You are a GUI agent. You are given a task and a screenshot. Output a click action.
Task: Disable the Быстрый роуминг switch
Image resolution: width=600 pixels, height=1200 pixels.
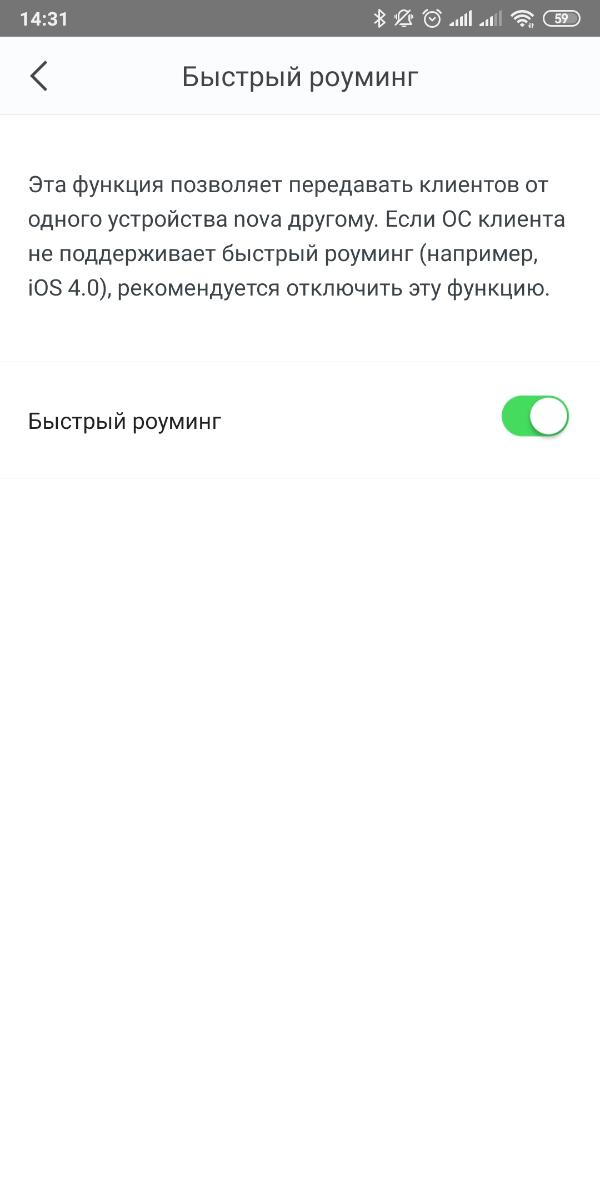(534, 417)
